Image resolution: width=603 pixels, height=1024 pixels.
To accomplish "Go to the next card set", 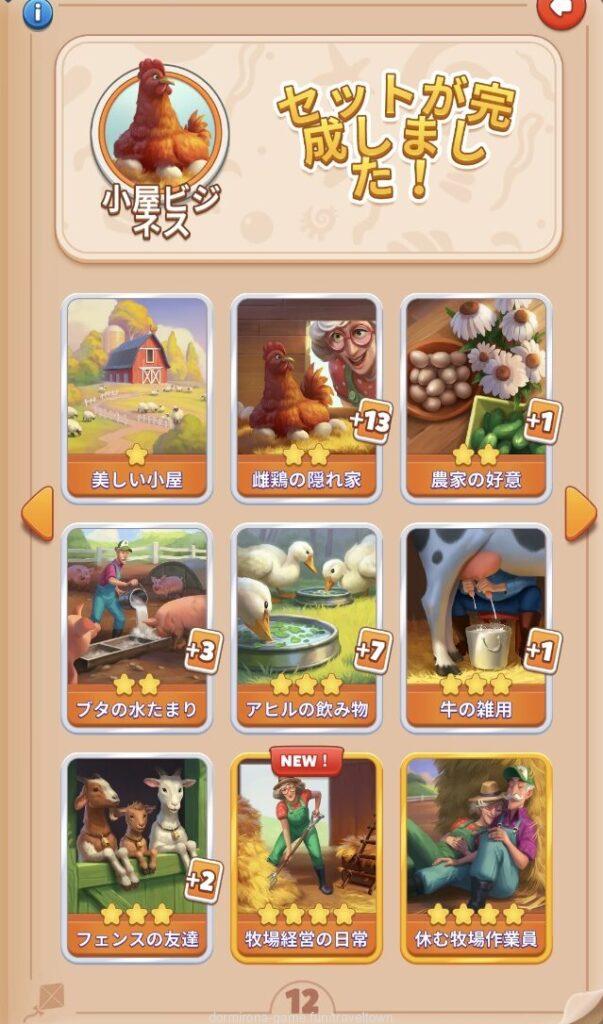I will [x=579, y=514].
